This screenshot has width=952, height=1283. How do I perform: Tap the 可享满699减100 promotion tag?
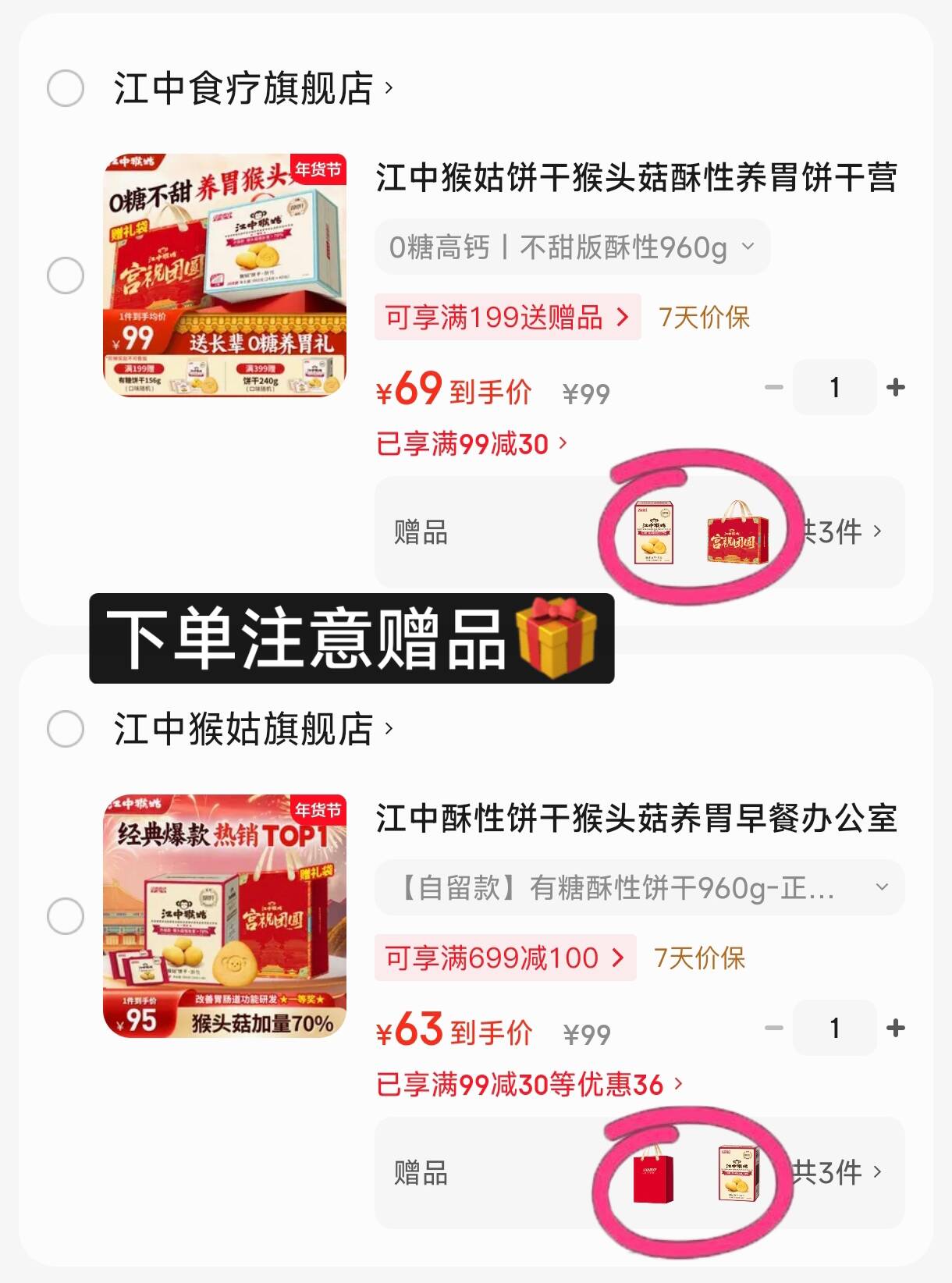point(505,958)
